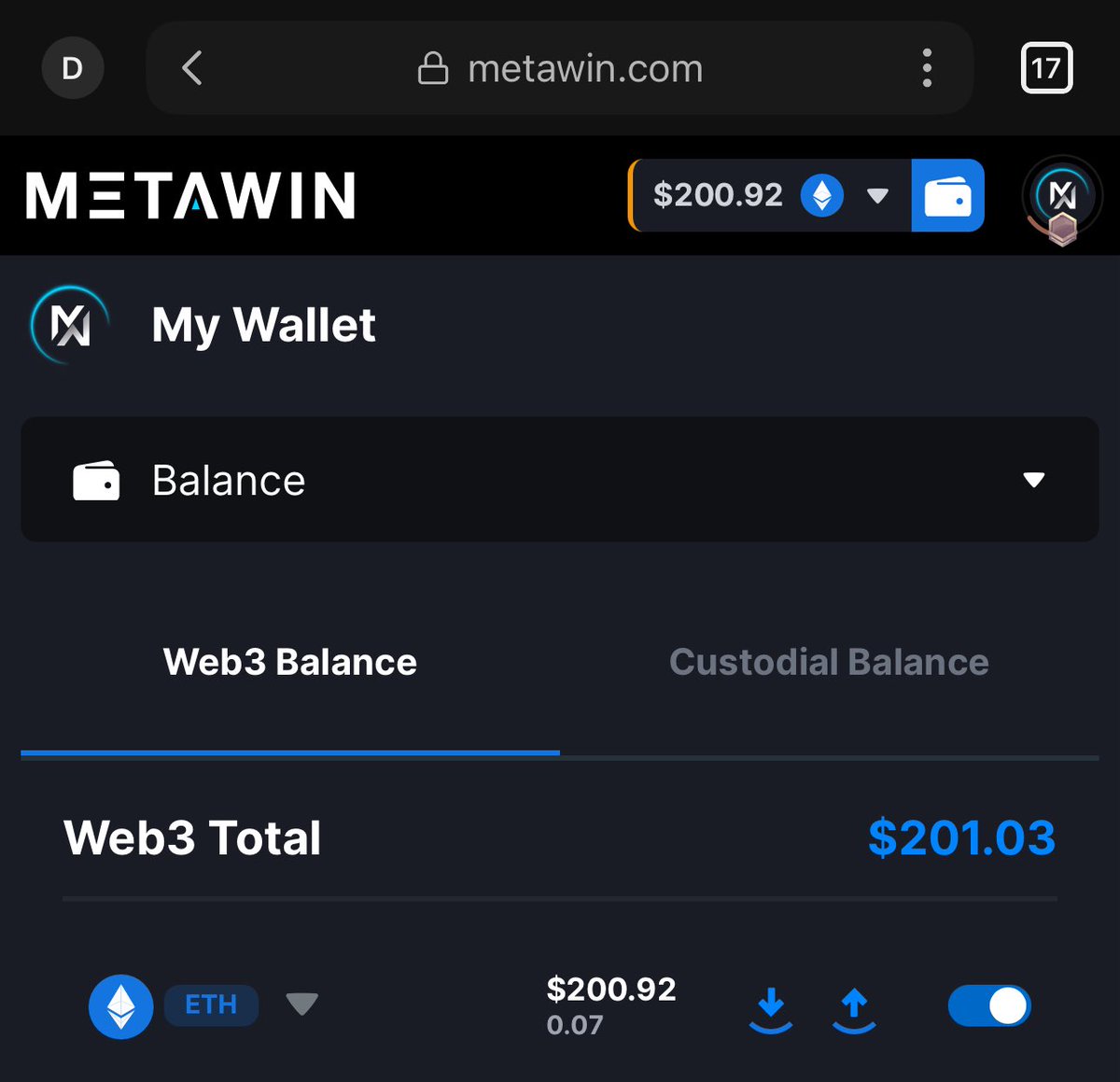Select the Web3 Balance tab

[x=290, y=662]
